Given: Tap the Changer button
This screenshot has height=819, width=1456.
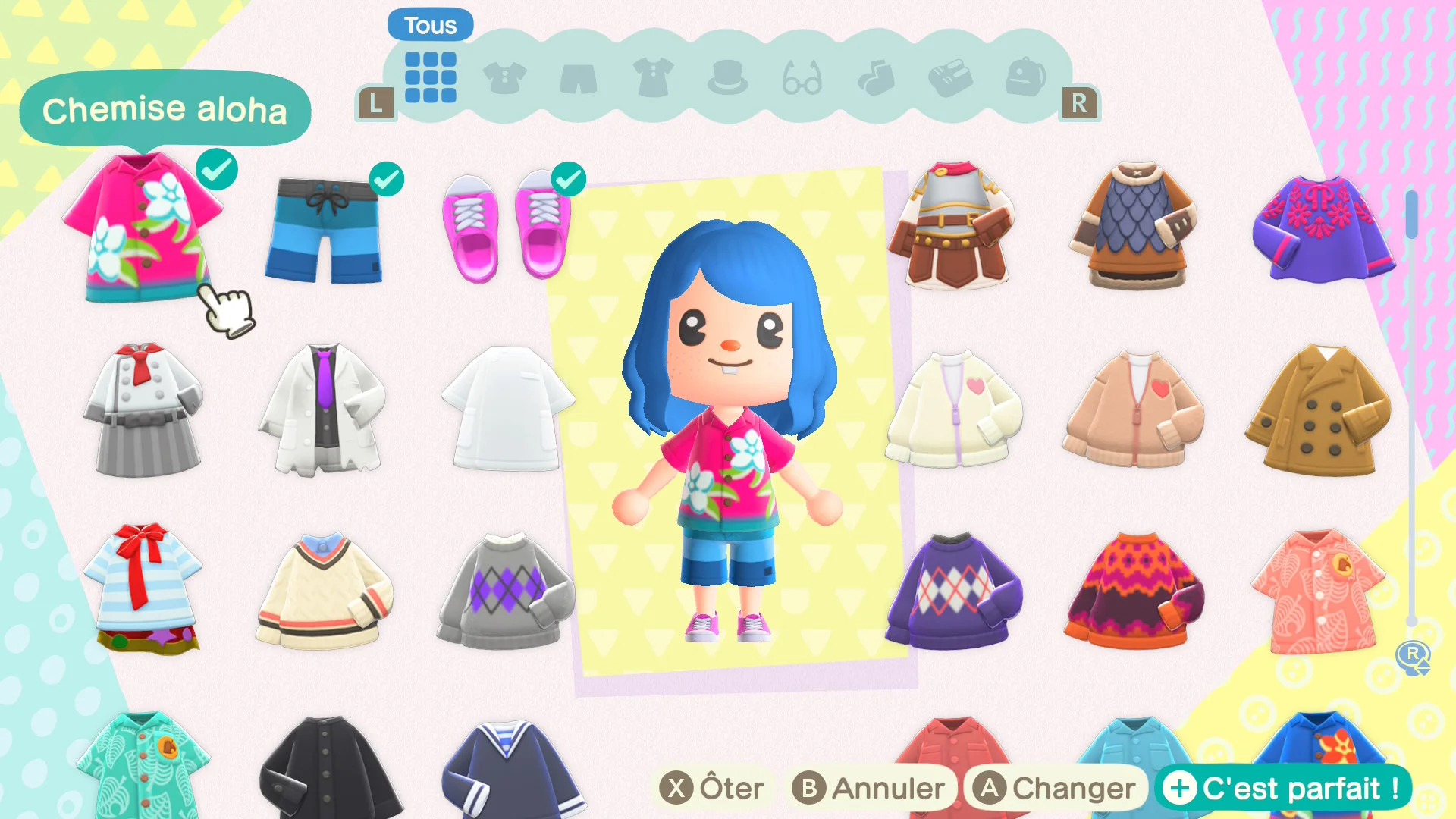Looking at the screenshot, I should tap(1054, 789).
